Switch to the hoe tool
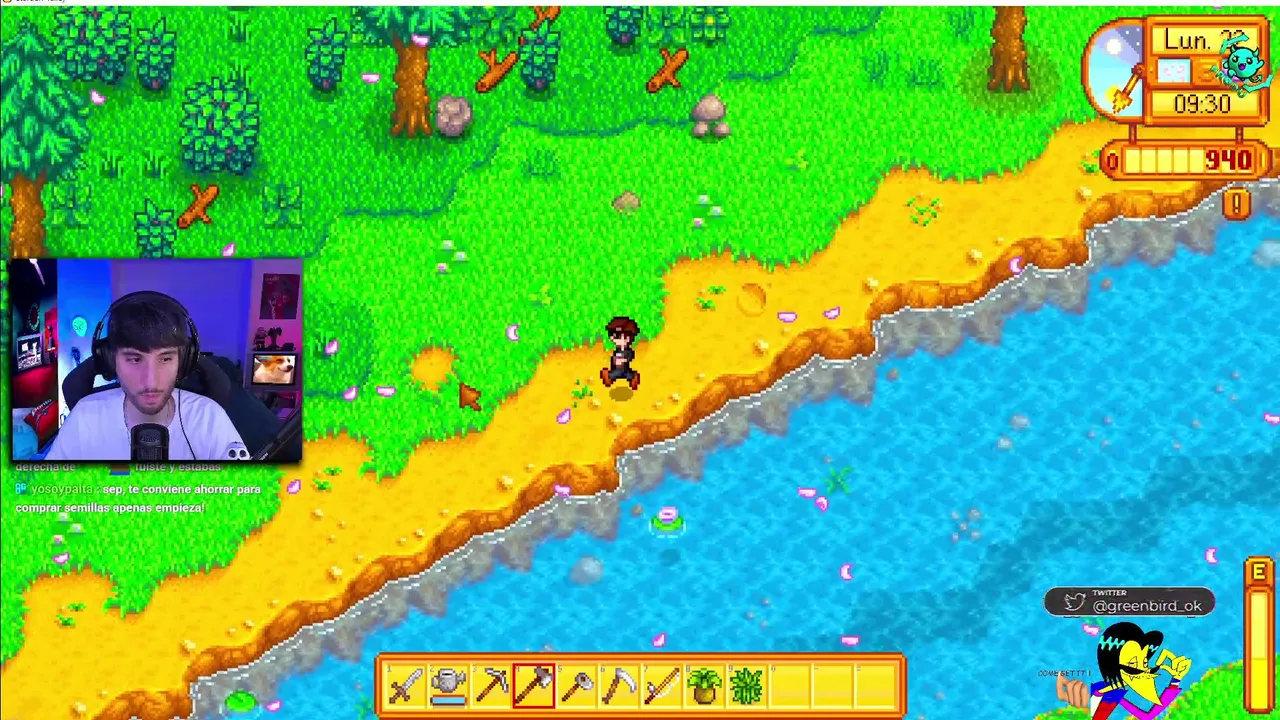Image resolution: width=1280 pixels, height=720 pixels. click(577, 686)
